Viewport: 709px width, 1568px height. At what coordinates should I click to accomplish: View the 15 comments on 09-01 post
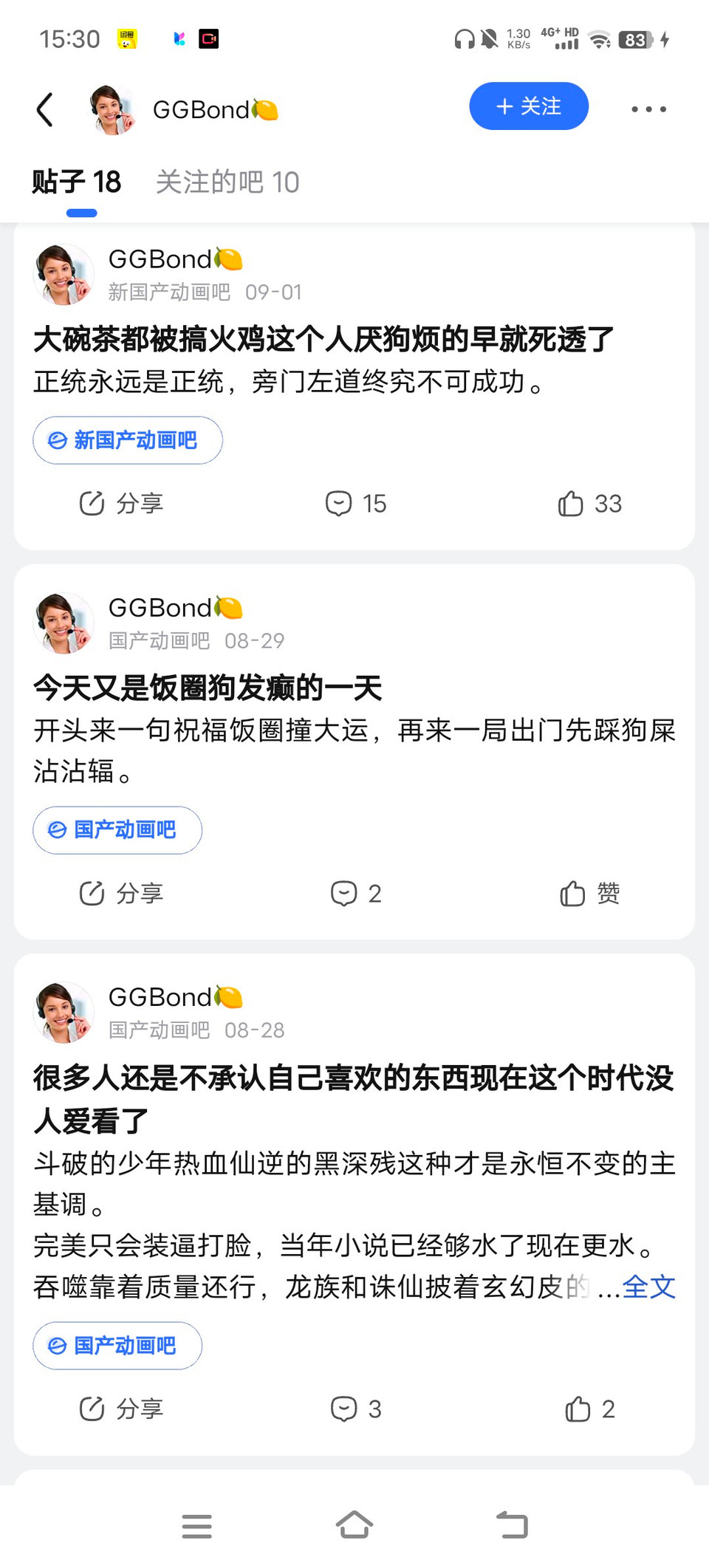[356, 504]
